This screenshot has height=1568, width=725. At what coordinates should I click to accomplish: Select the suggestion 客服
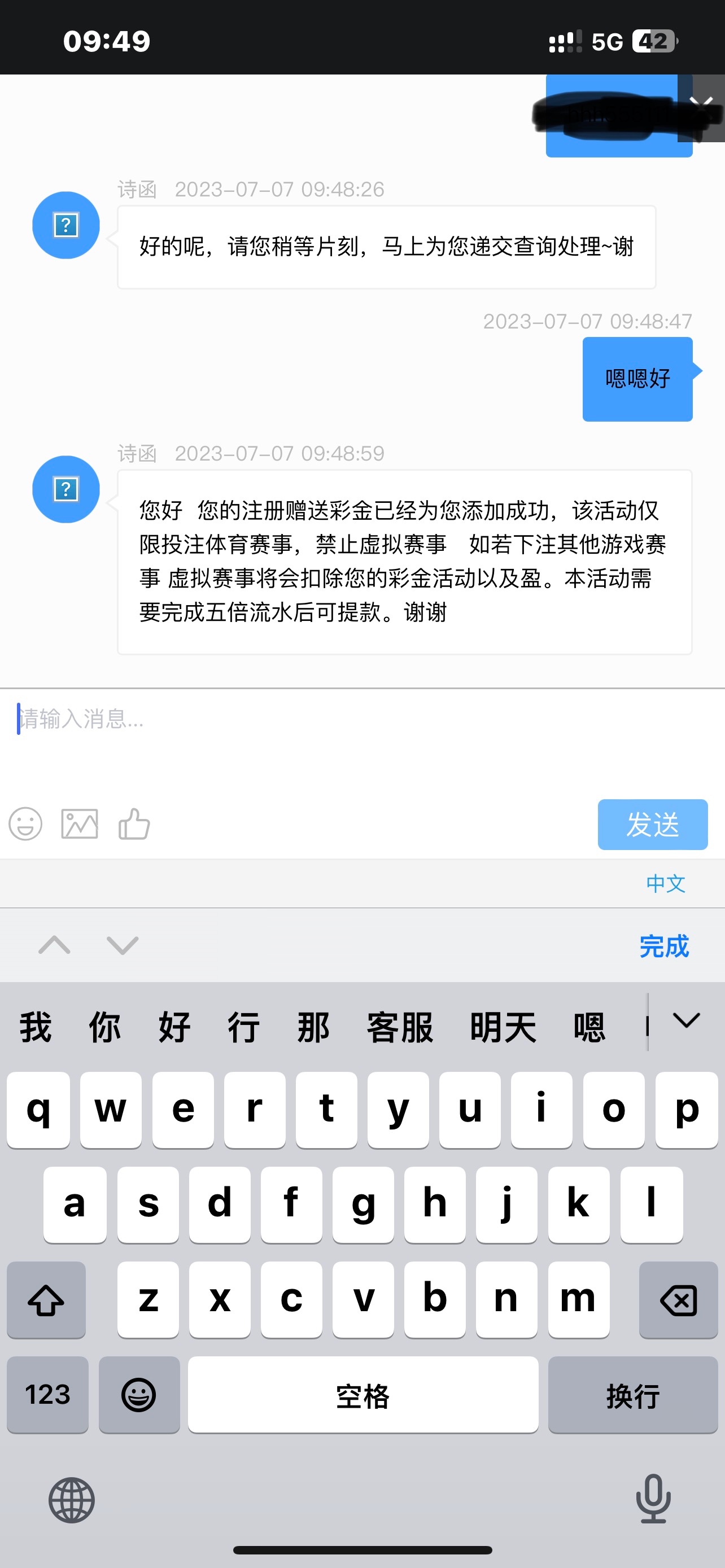399,1027
